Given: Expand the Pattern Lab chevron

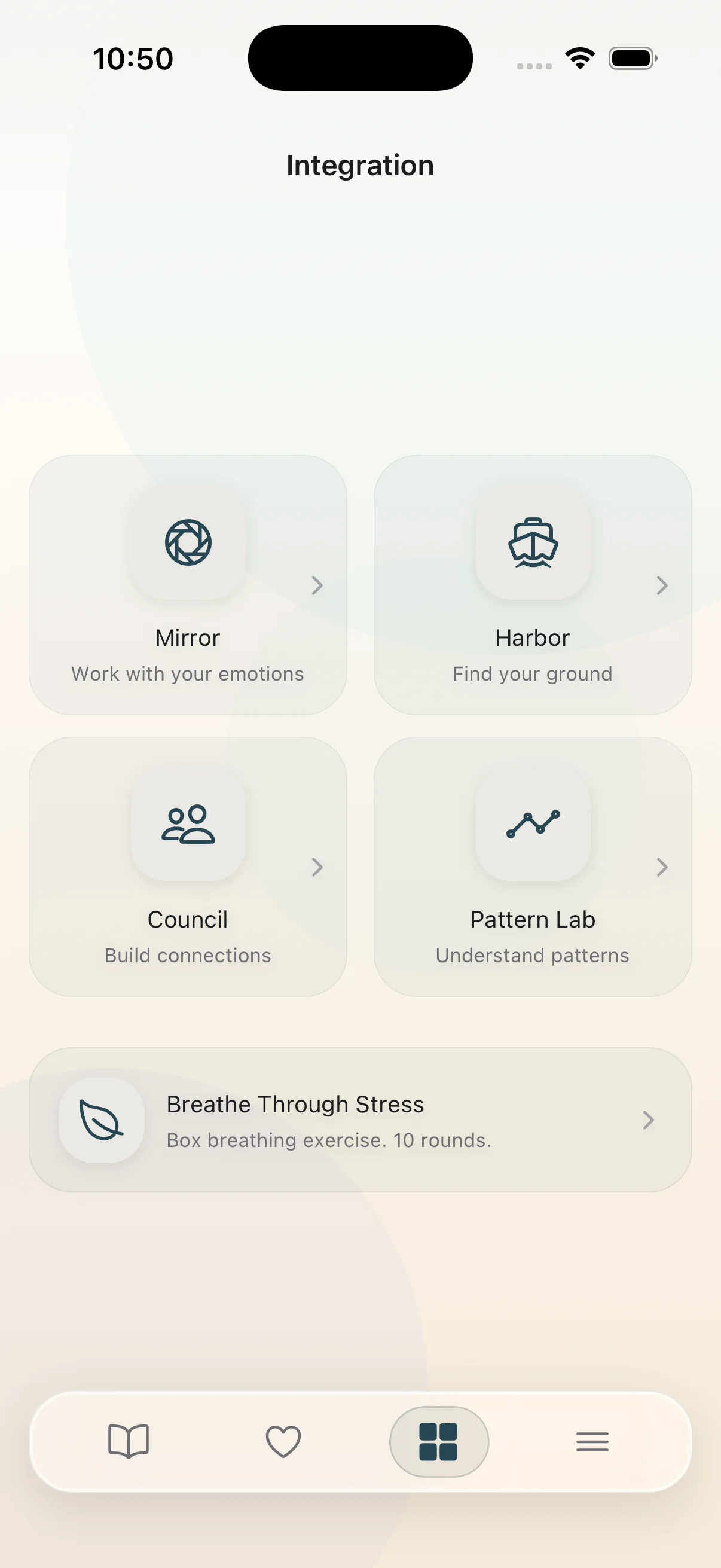Looking at the screenshot, I should click(661, 867).
